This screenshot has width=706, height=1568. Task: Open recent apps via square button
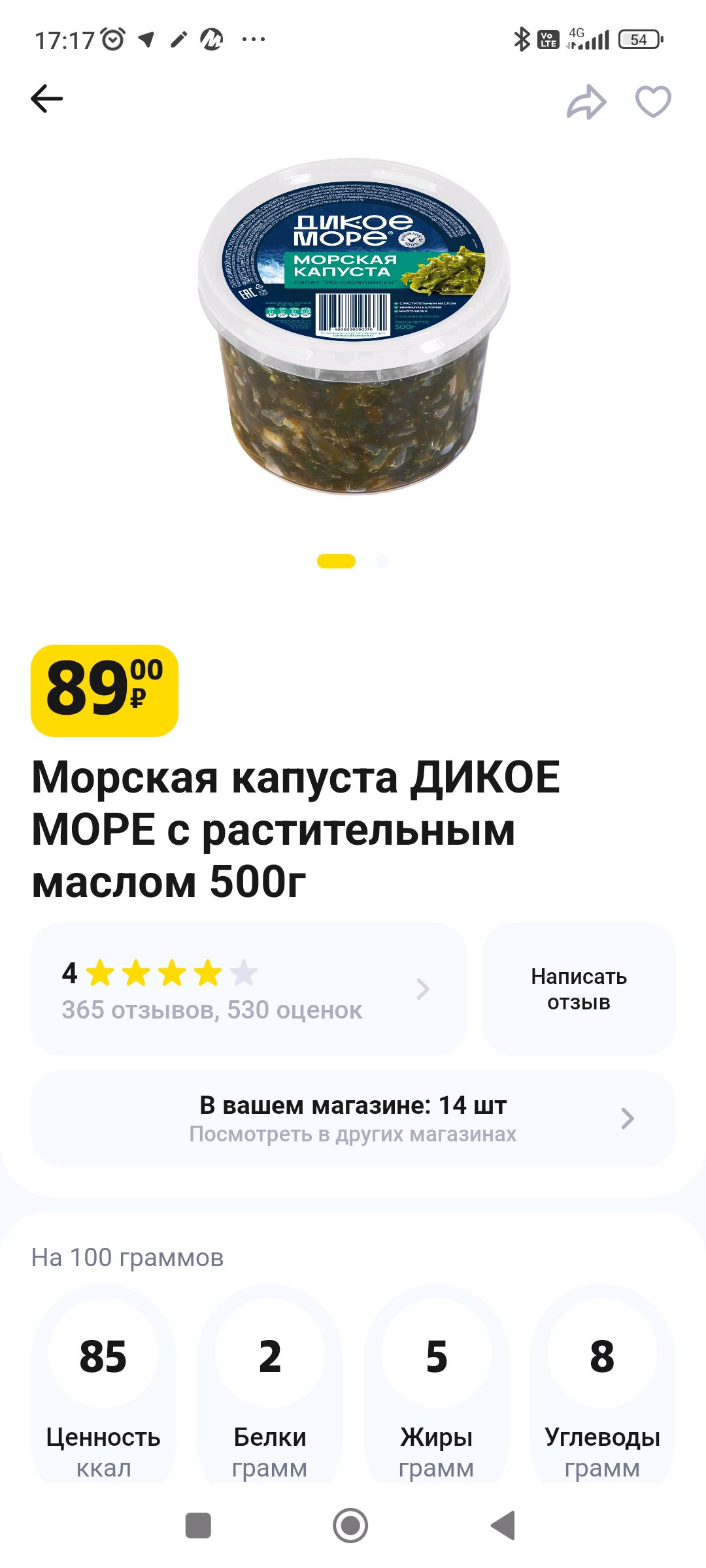point(198,1526)
